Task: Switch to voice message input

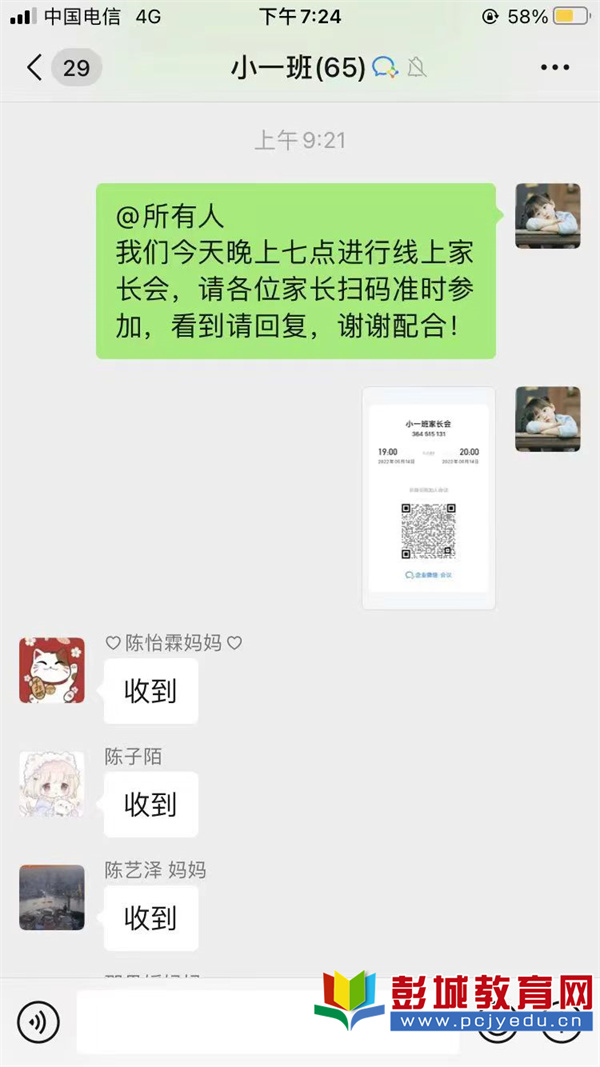Action: (x=38, y=1022)
